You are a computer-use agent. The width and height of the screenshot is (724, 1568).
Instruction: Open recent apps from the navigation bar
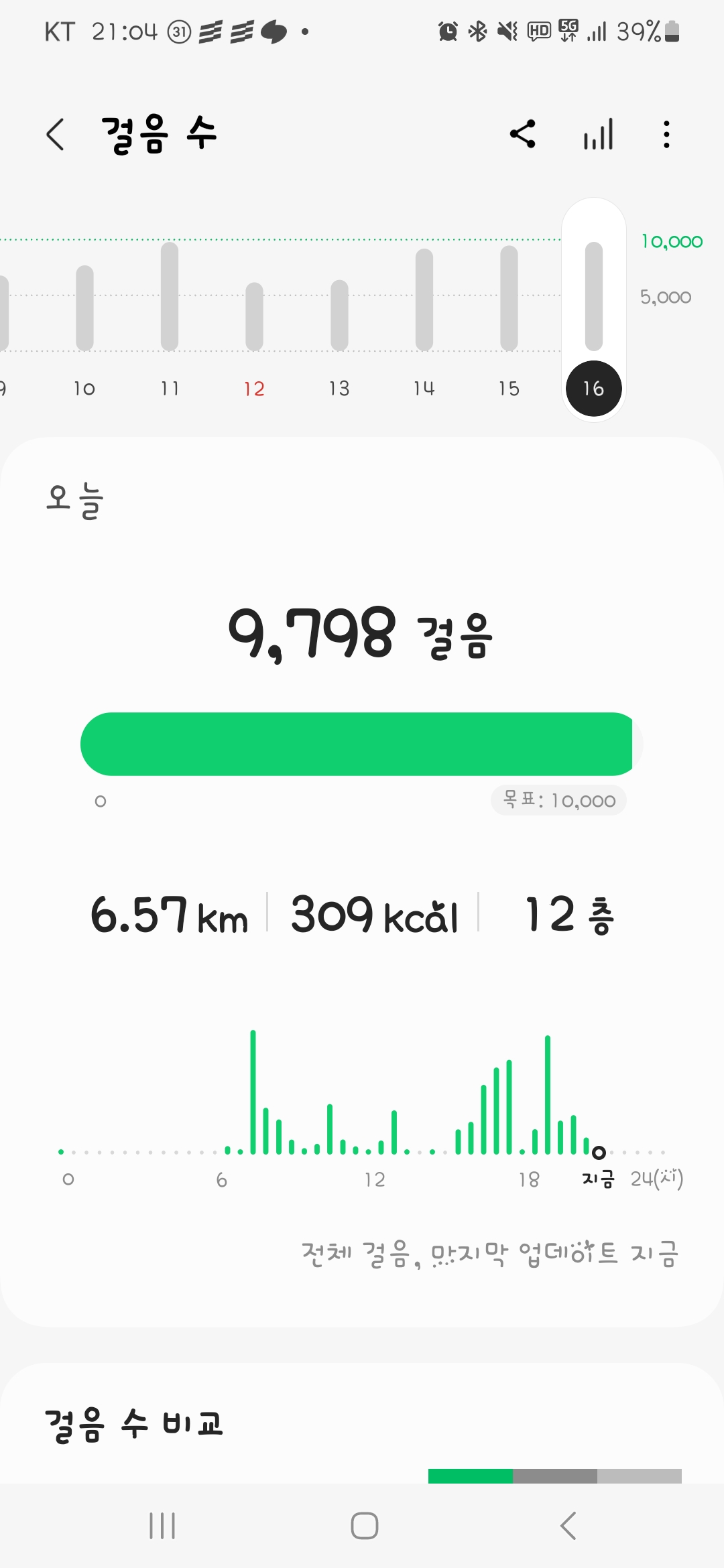(x=162, y=1526)
